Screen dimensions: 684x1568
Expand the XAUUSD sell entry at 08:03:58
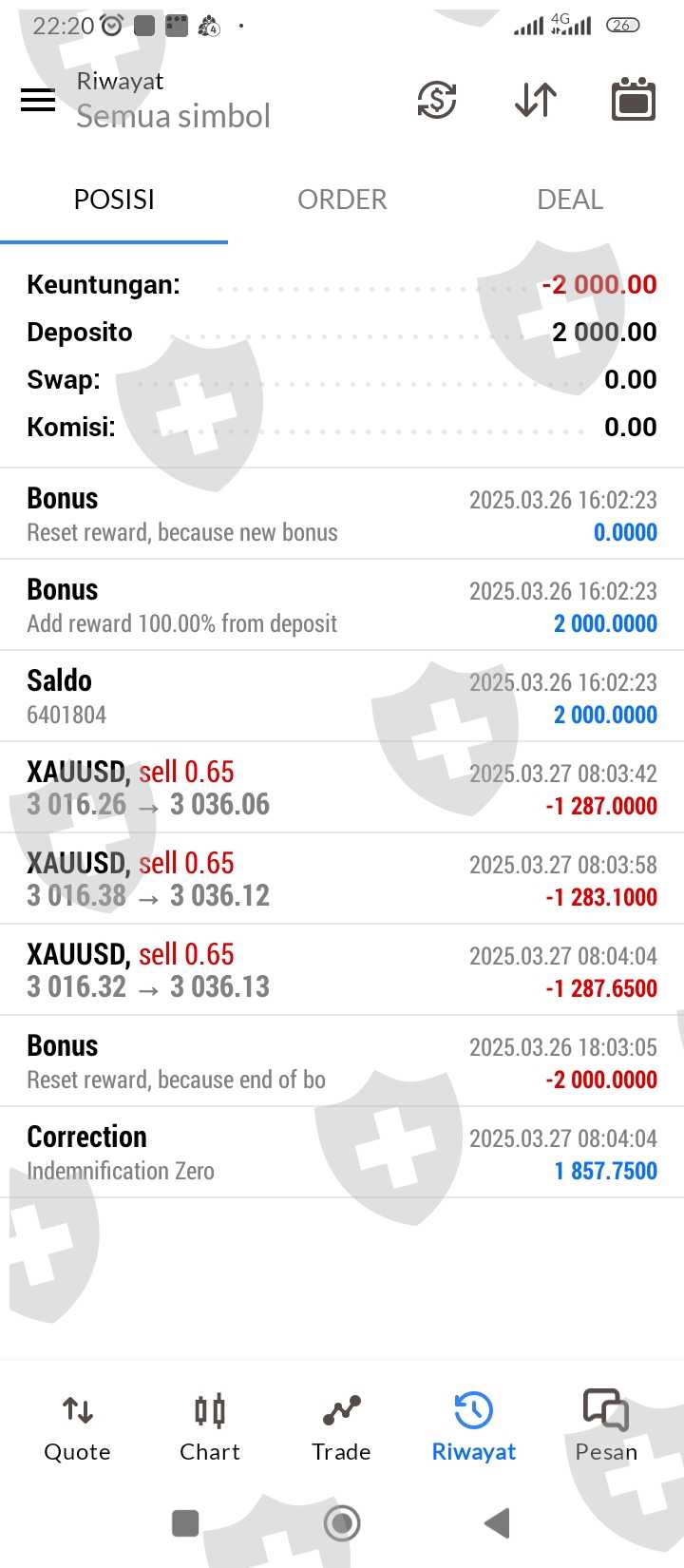point(342,879)
